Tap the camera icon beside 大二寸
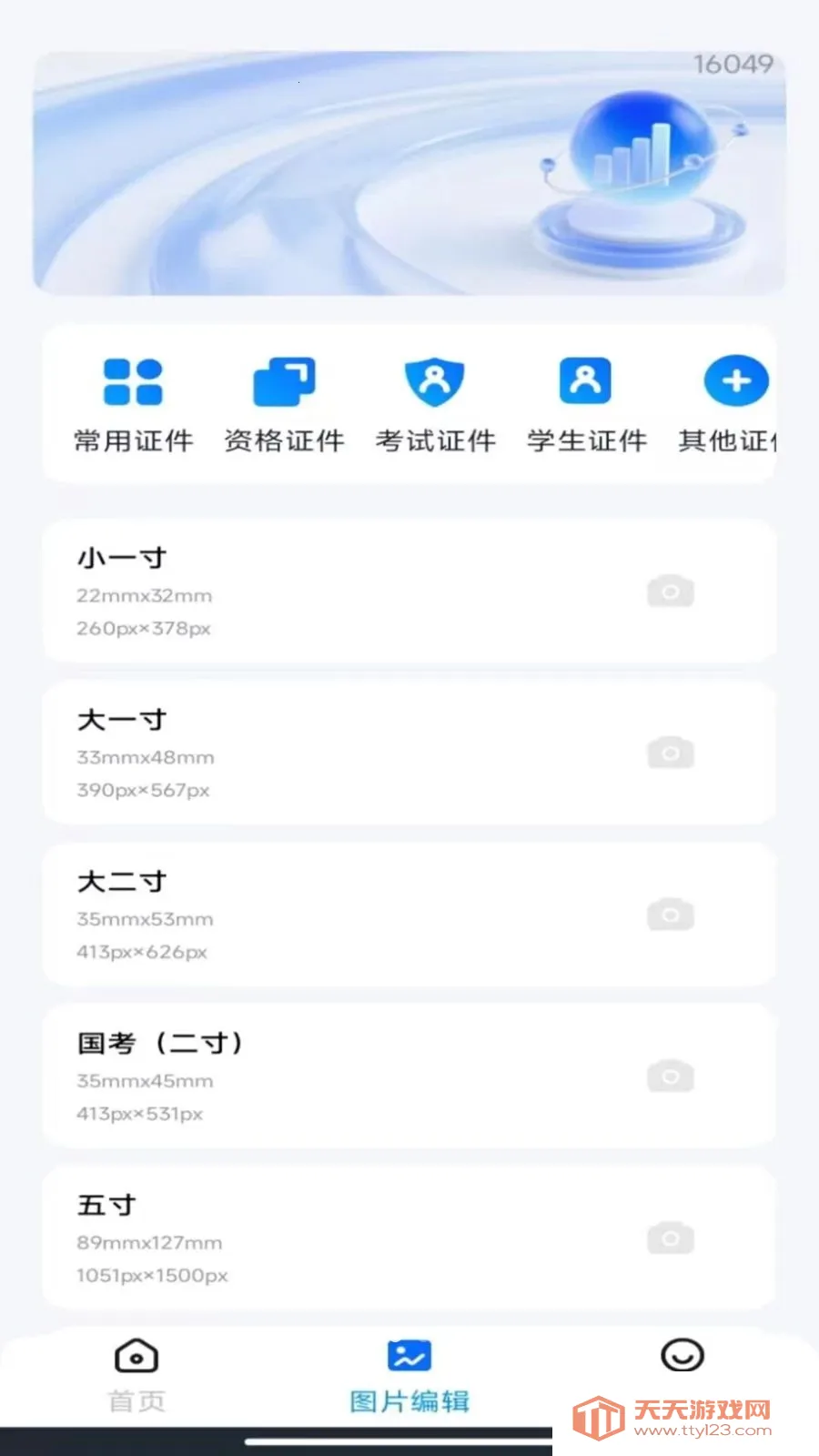 [x=671, y=914]
